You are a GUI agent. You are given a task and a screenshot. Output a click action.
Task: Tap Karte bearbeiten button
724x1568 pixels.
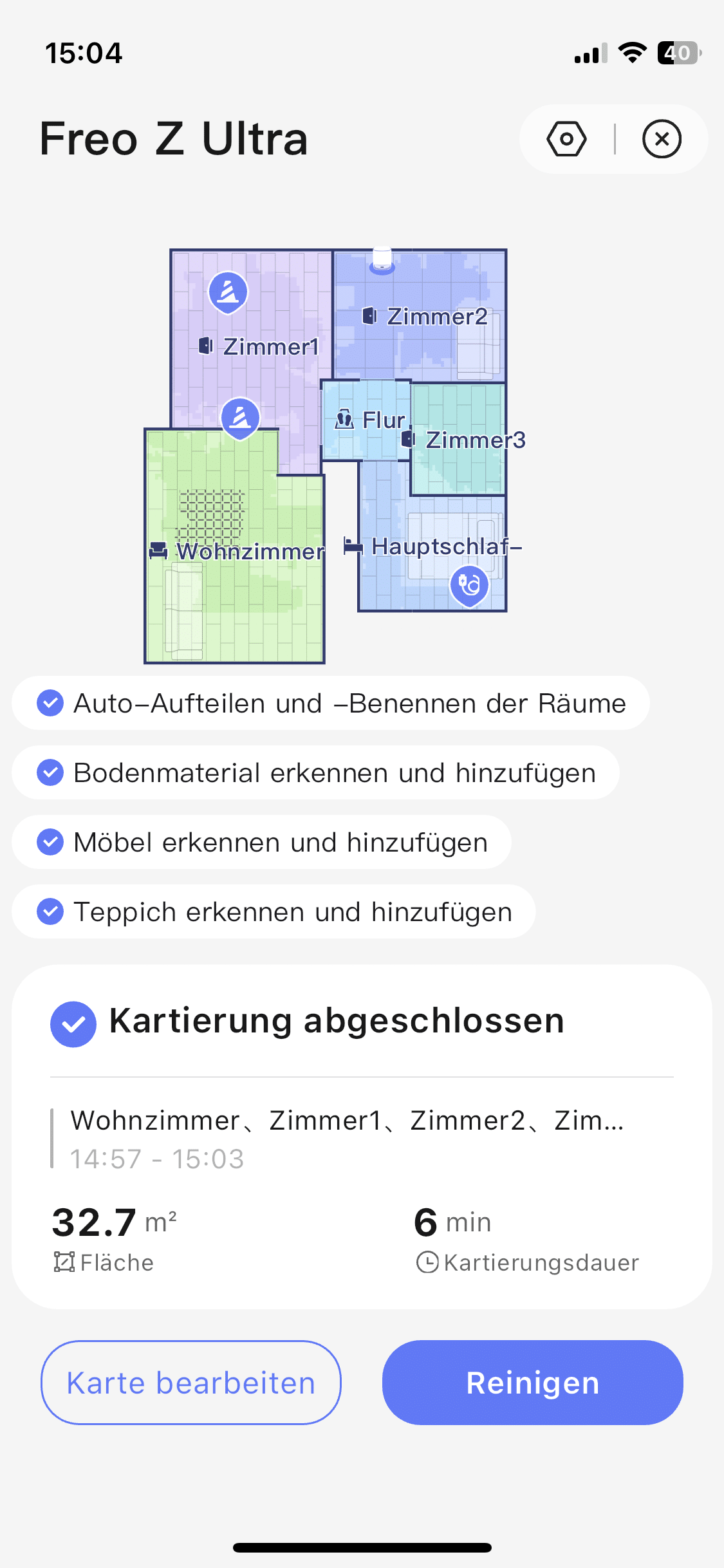pos(191,1383)
